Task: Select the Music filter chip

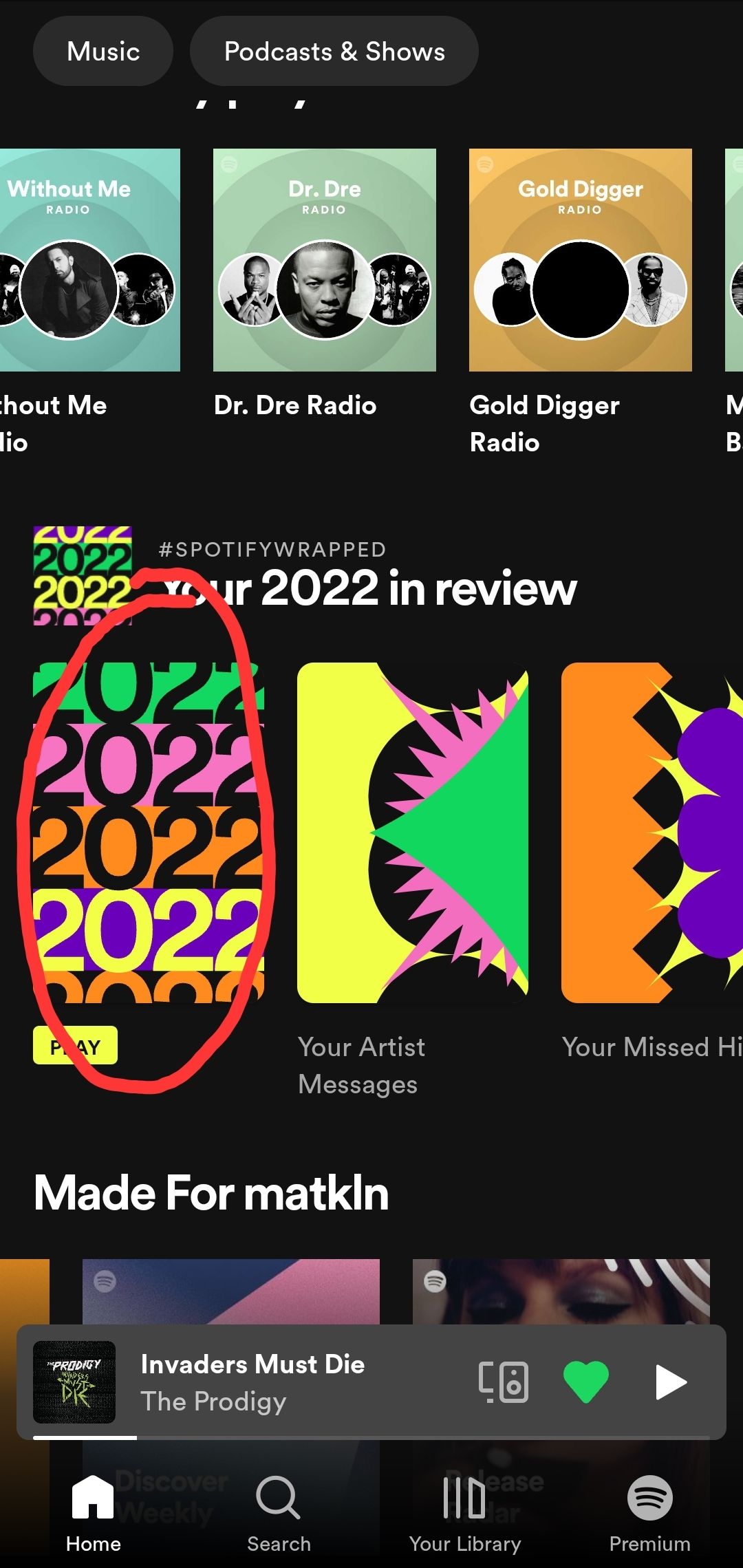Action: pyautogui.click(x=103, y=52)
